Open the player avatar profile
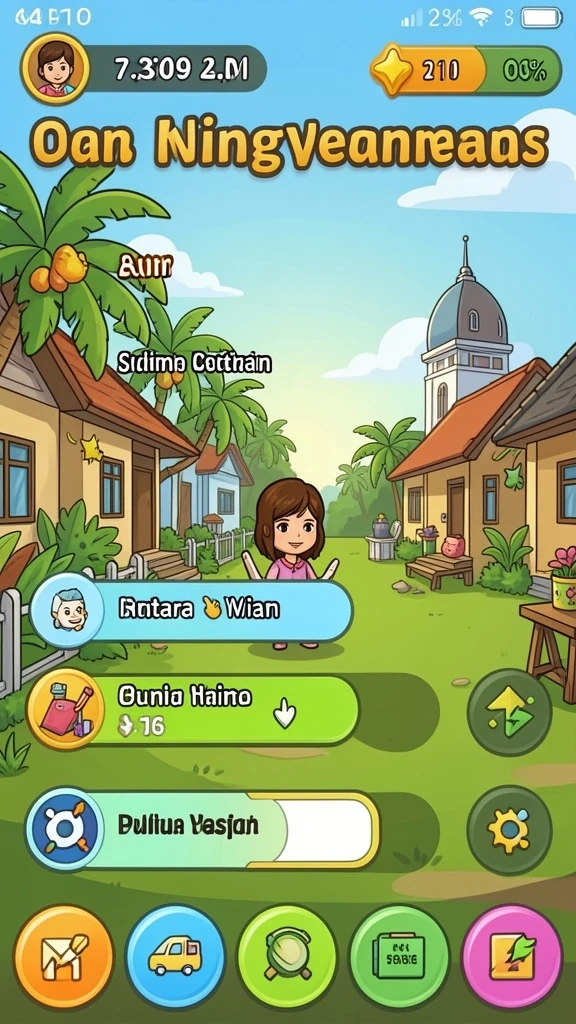Viewport: 576px width, 1024px height. (55, 69)
